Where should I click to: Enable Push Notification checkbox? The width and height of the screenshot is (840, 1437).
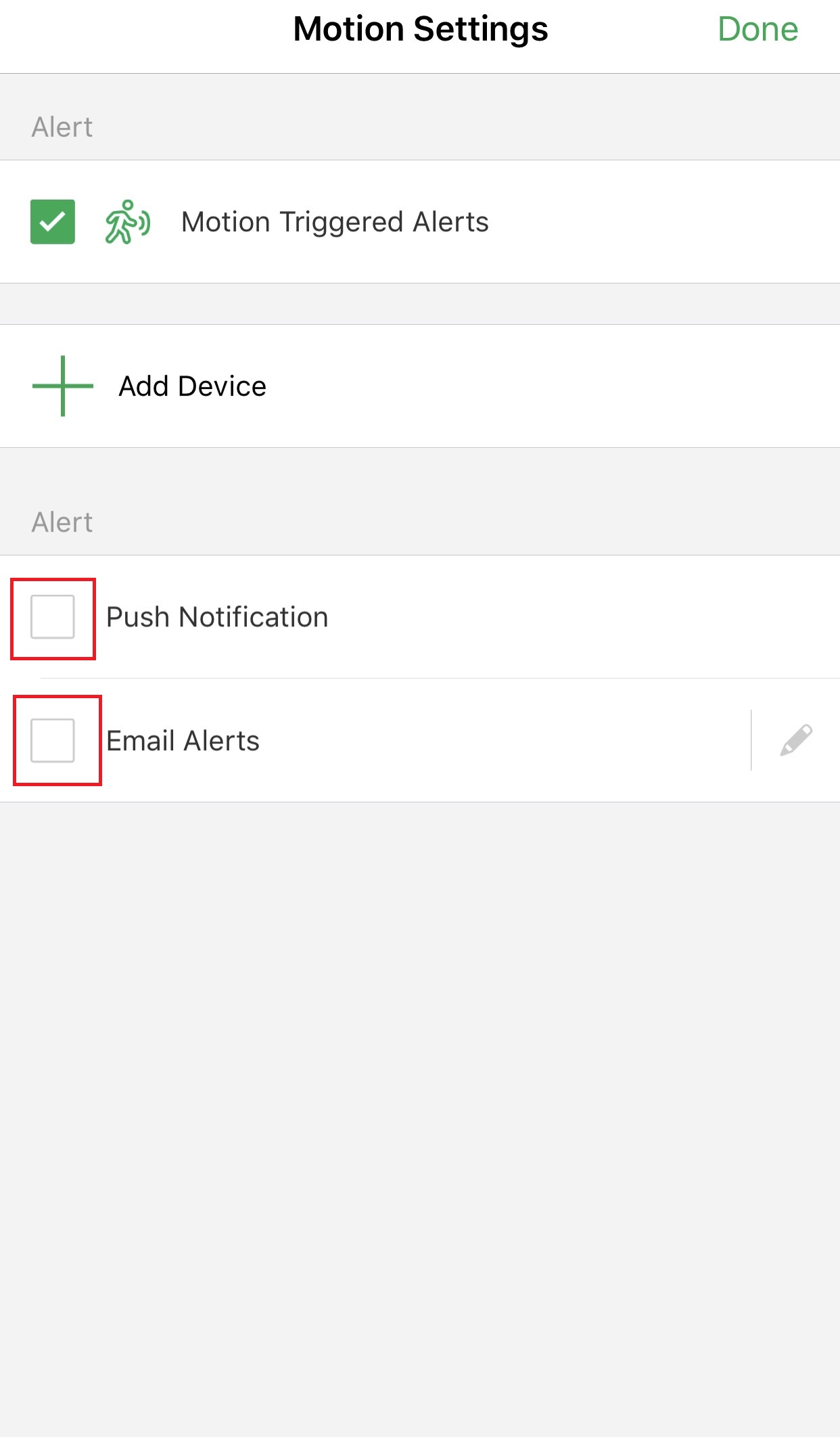click(x=53, y=617)
